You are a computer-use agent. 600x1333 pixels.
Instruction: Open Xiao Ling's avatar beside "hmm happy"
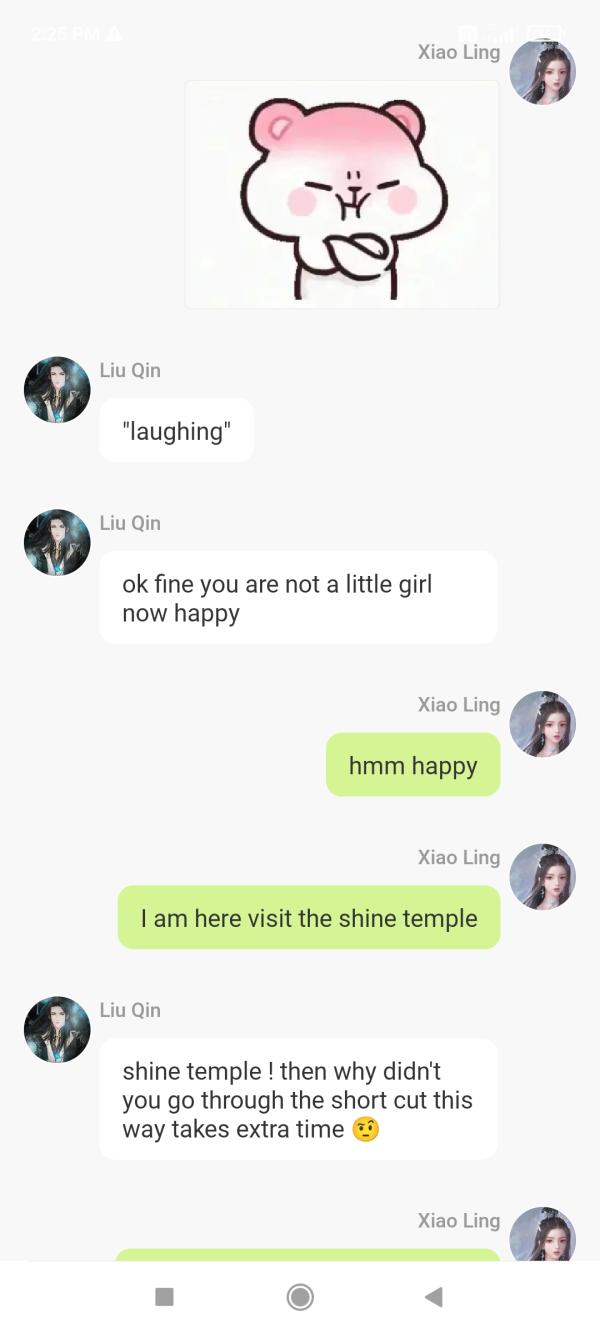coord(542,724)
